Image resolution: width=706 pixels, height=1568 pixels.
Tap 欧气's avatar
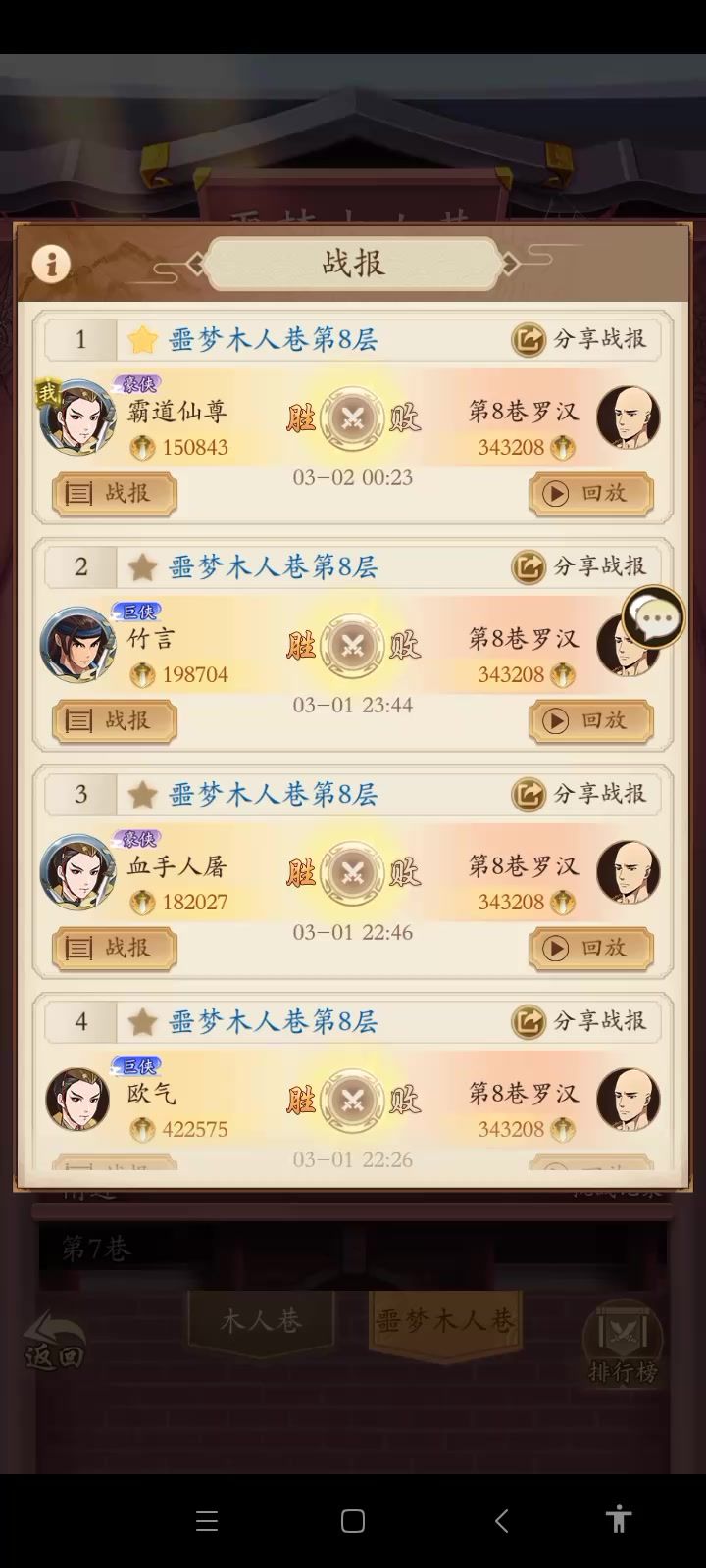(x=77, y=1100)
